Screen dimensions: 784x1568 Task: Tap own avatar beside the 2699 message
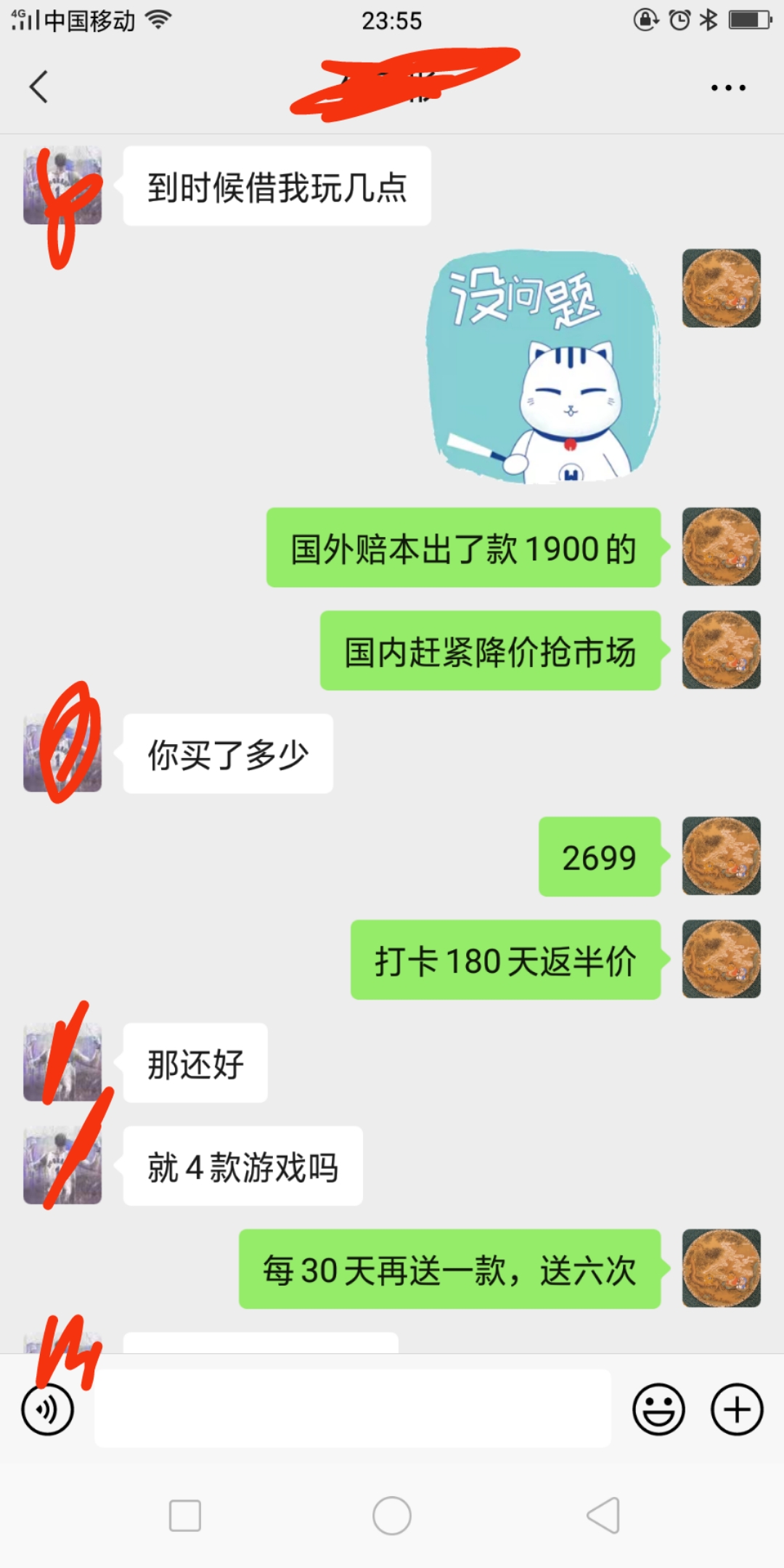(x=721, y=857)
